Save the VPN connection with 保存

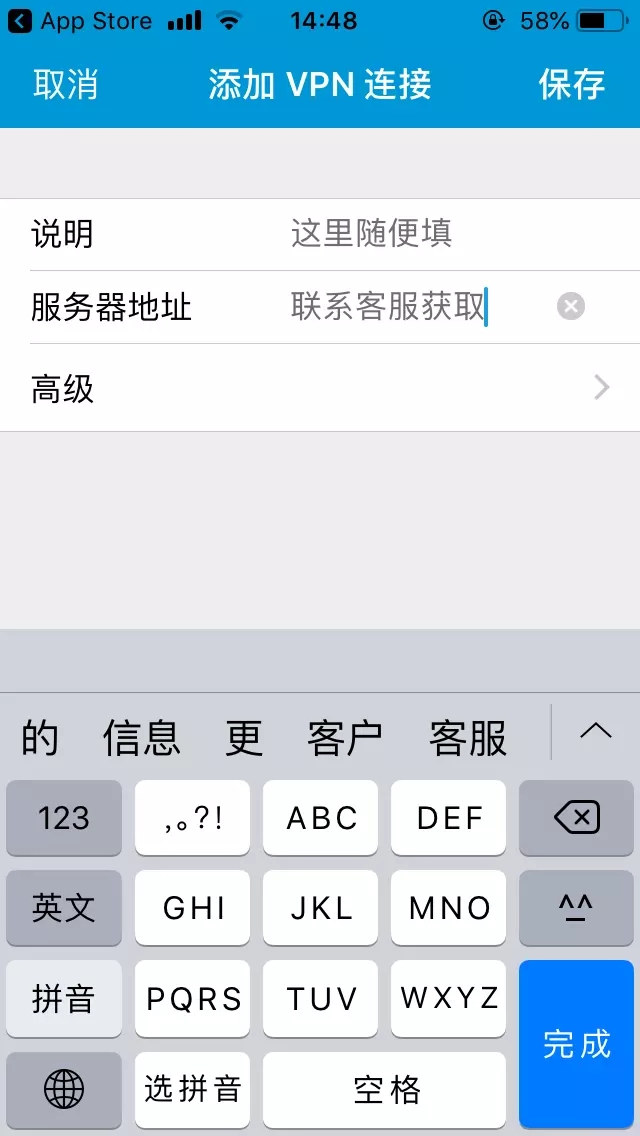click(572, 84)
